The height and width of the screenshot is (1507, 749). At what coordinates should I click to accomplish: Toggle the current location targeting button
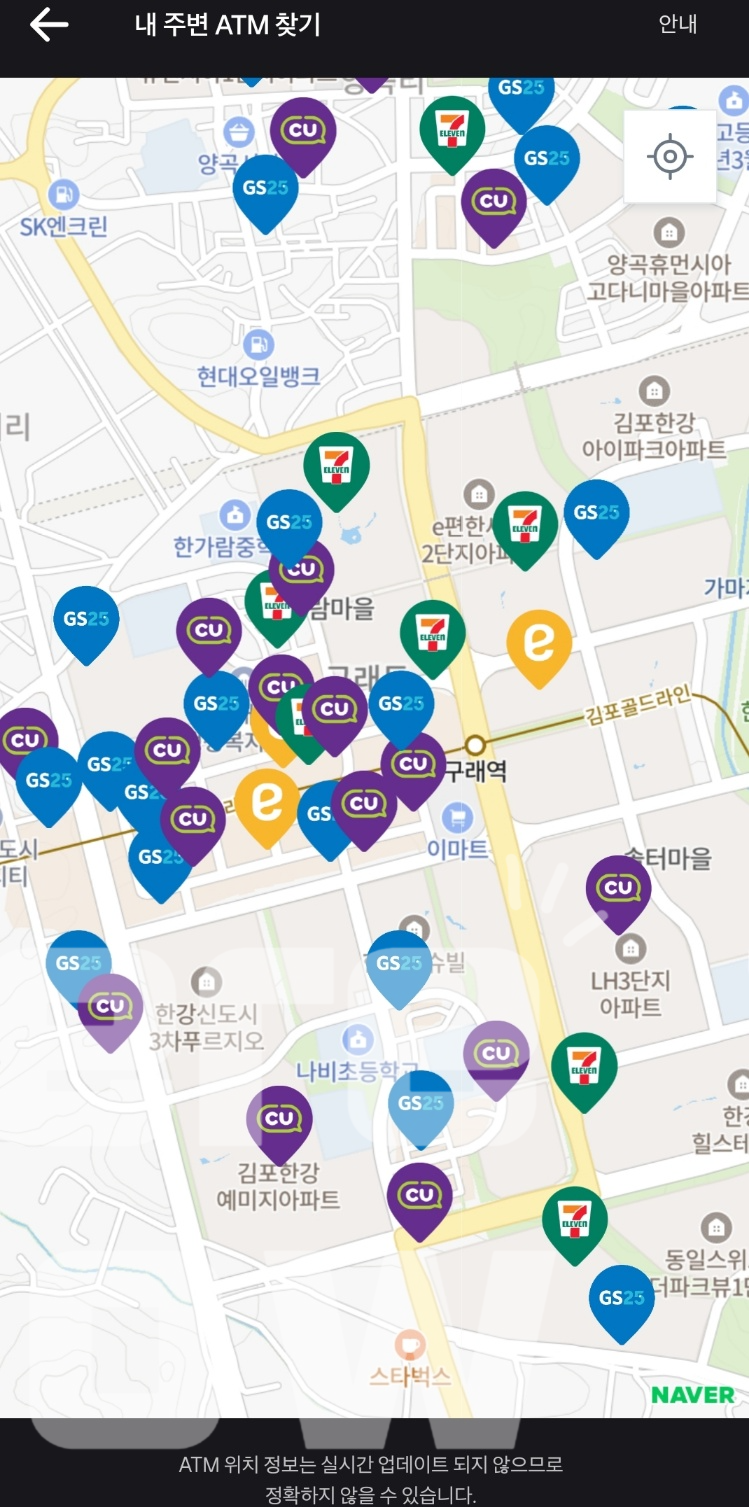pos(670,156)
